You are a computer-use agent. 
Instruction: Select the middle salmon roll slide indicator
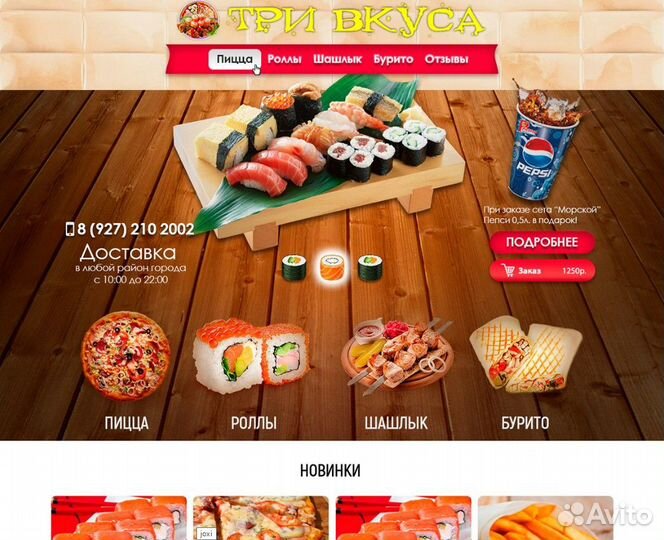[331, 267]
